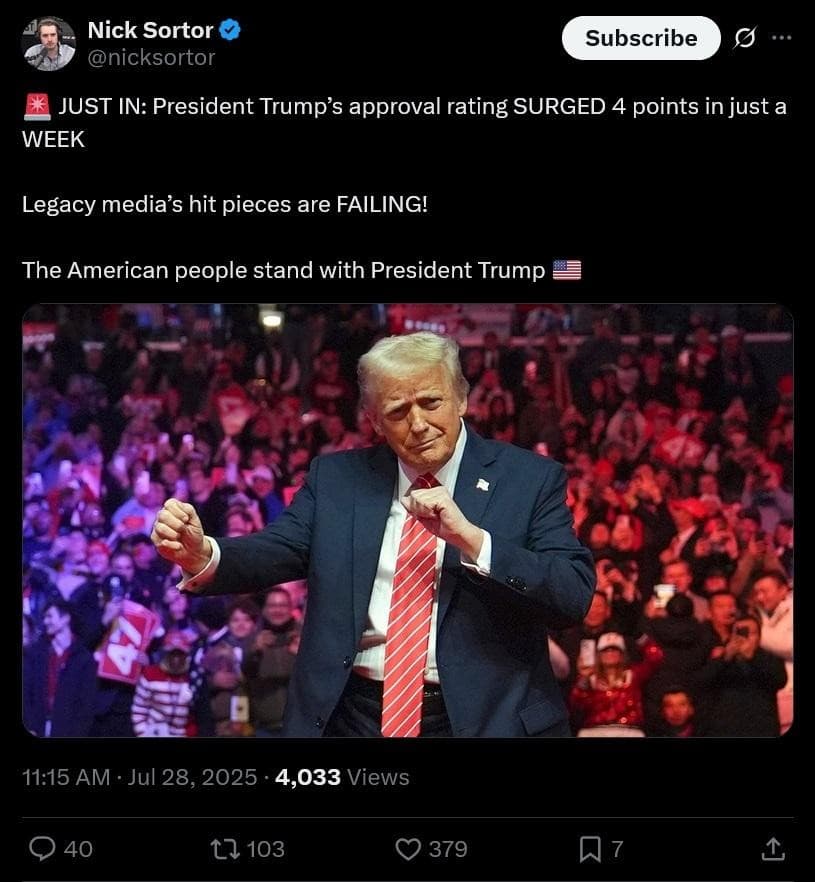Tap the Grok icon beside Subscribe
Image resolution: width=815 pixels, height=882 pixels.
(x=744, y=38)
